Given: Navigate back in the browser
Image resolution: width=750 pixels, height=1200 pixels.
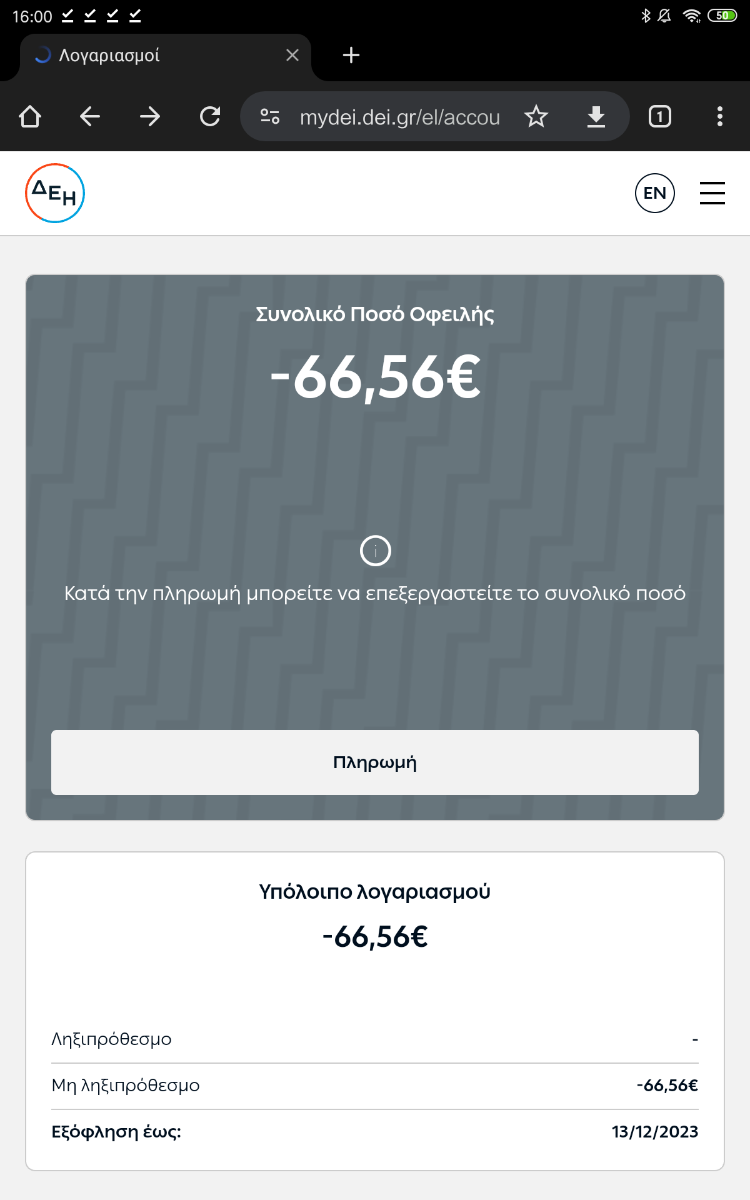Looking at the screenshot, I should 90,117.
